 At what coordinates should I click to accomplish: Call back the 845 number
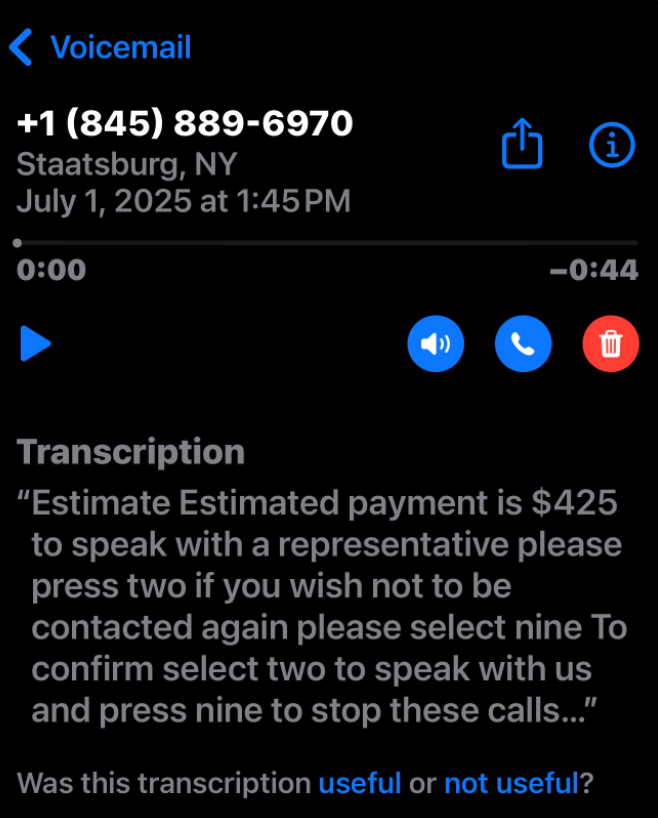coord(523,344)
